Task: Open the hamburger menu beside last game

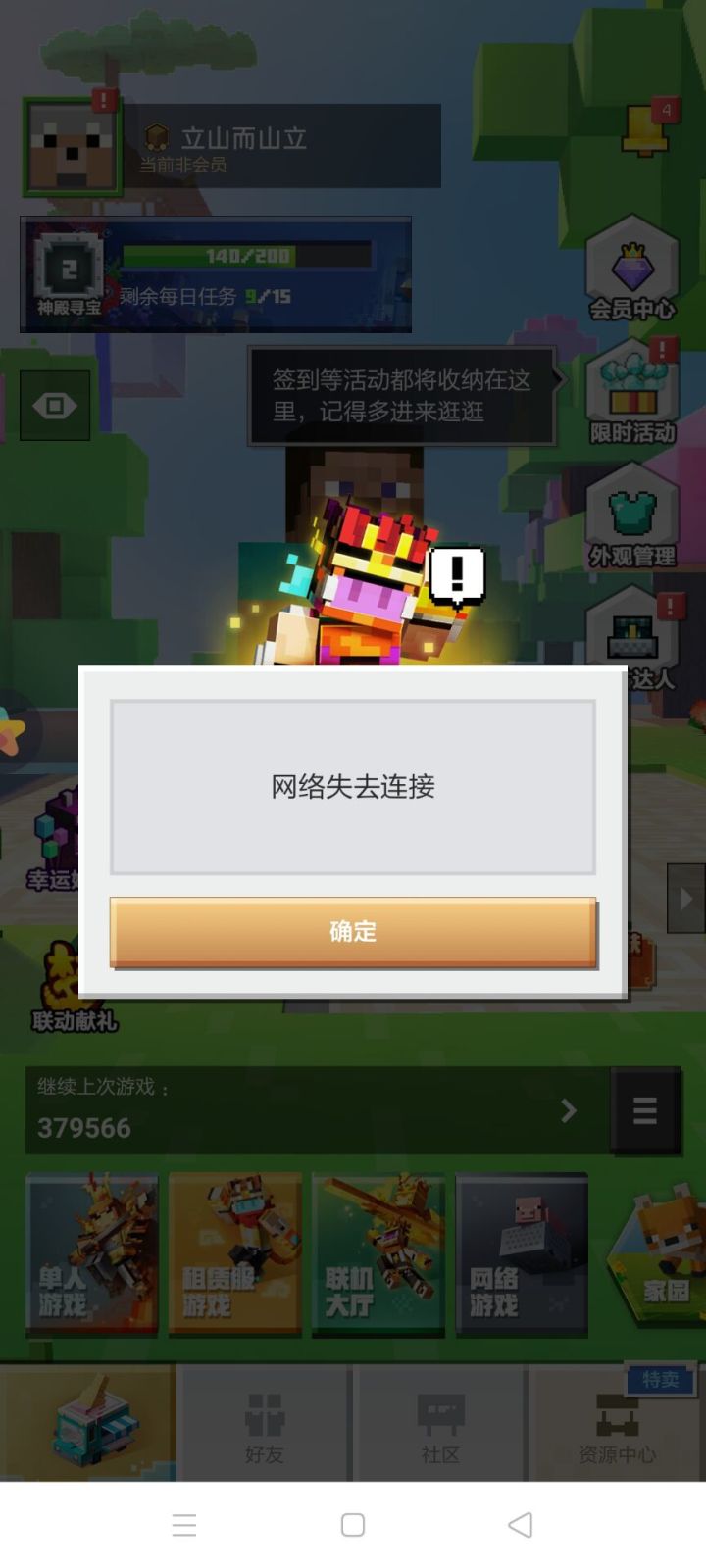Action: [645, 1112]
